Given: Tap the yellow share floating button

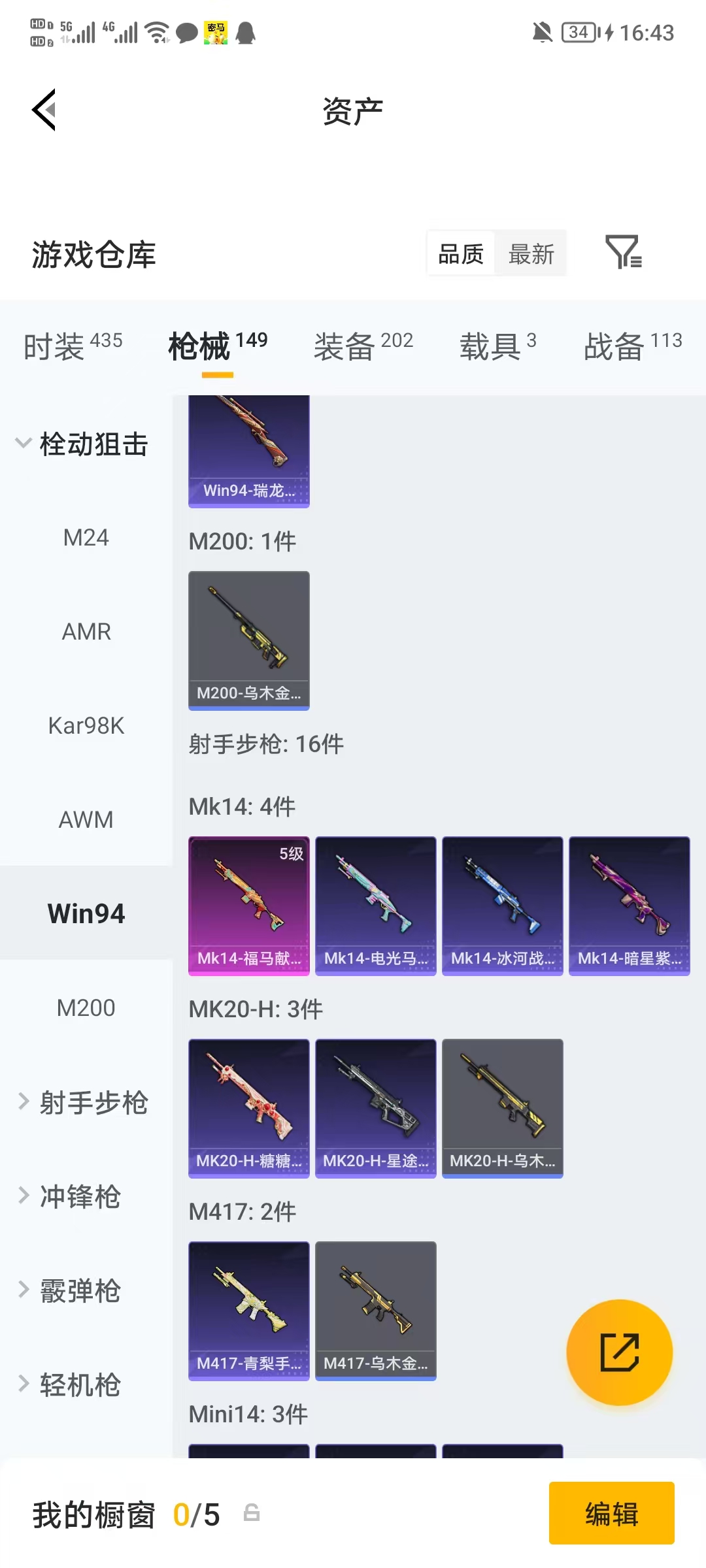Looking at the screenshot, I should [620, 1352].
